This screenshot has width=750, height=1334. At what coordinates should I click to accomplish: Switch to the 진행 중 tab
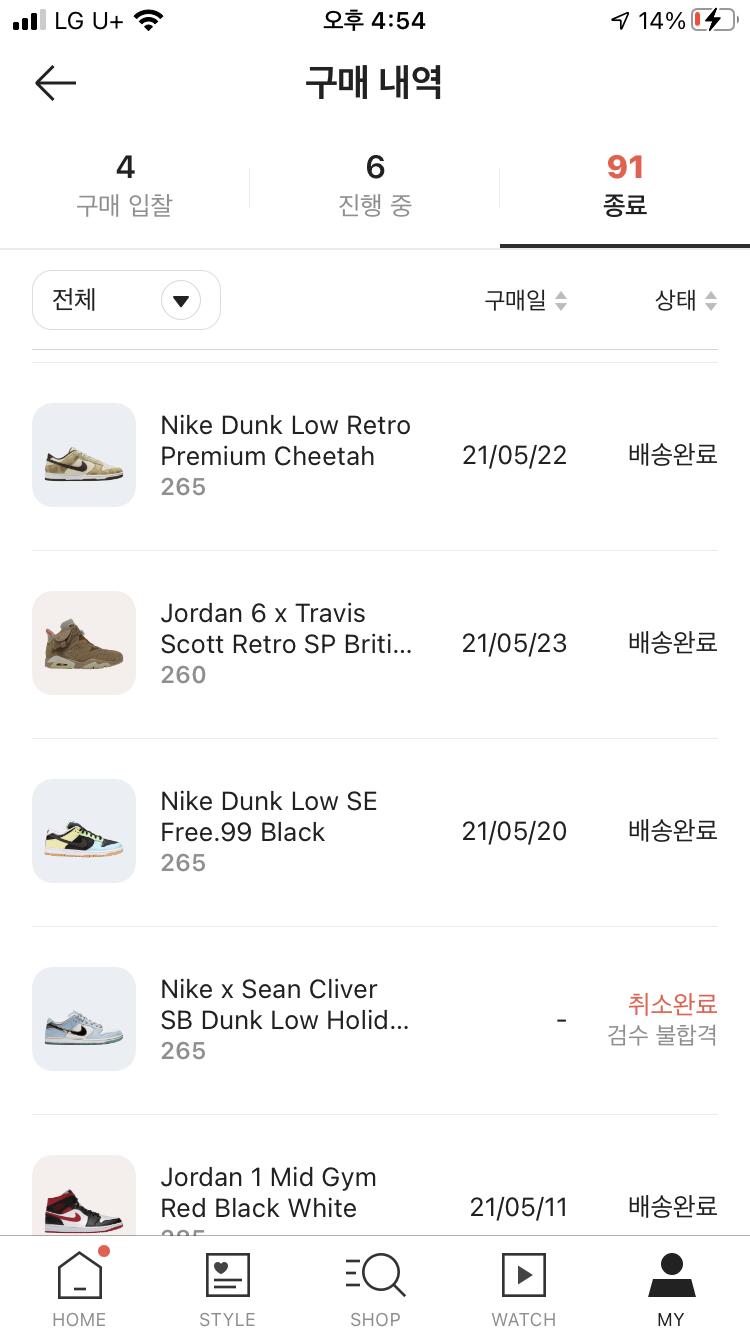point(375,185)
